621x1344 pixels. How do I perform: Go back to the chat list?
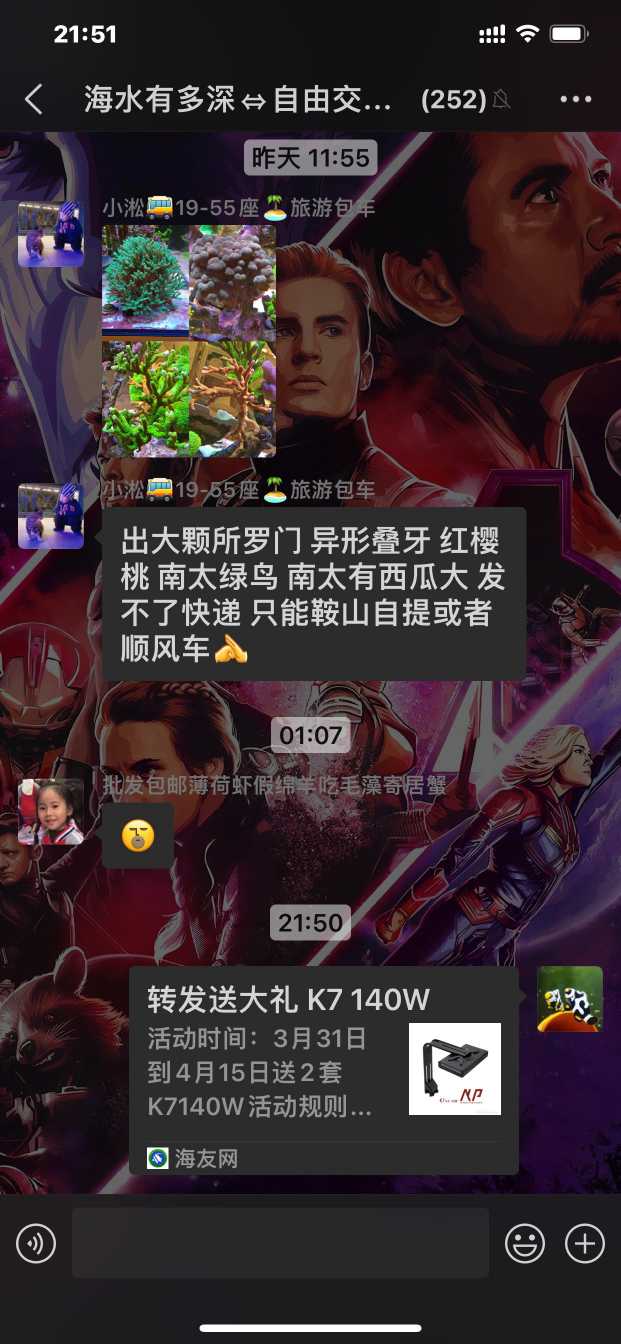(x=34, y=99)
